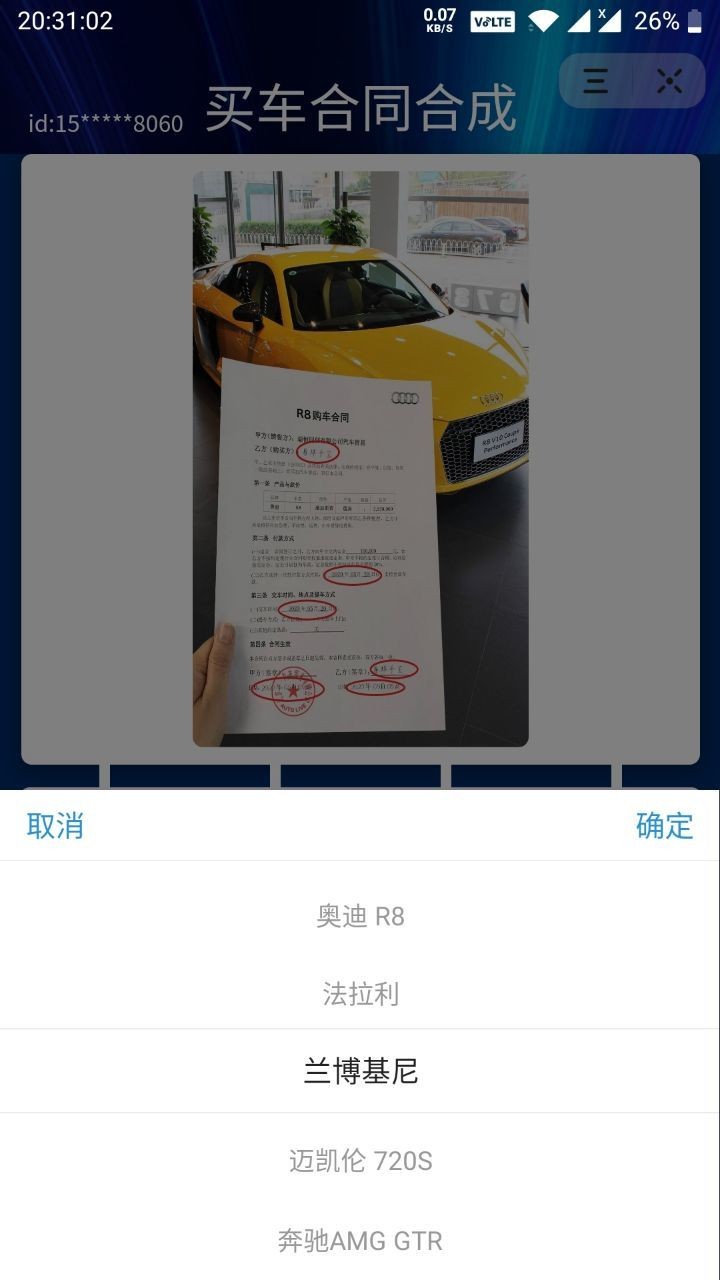720x1280 pixels.
Task: Open the mini program menu icon
Action: click(596, 81)
